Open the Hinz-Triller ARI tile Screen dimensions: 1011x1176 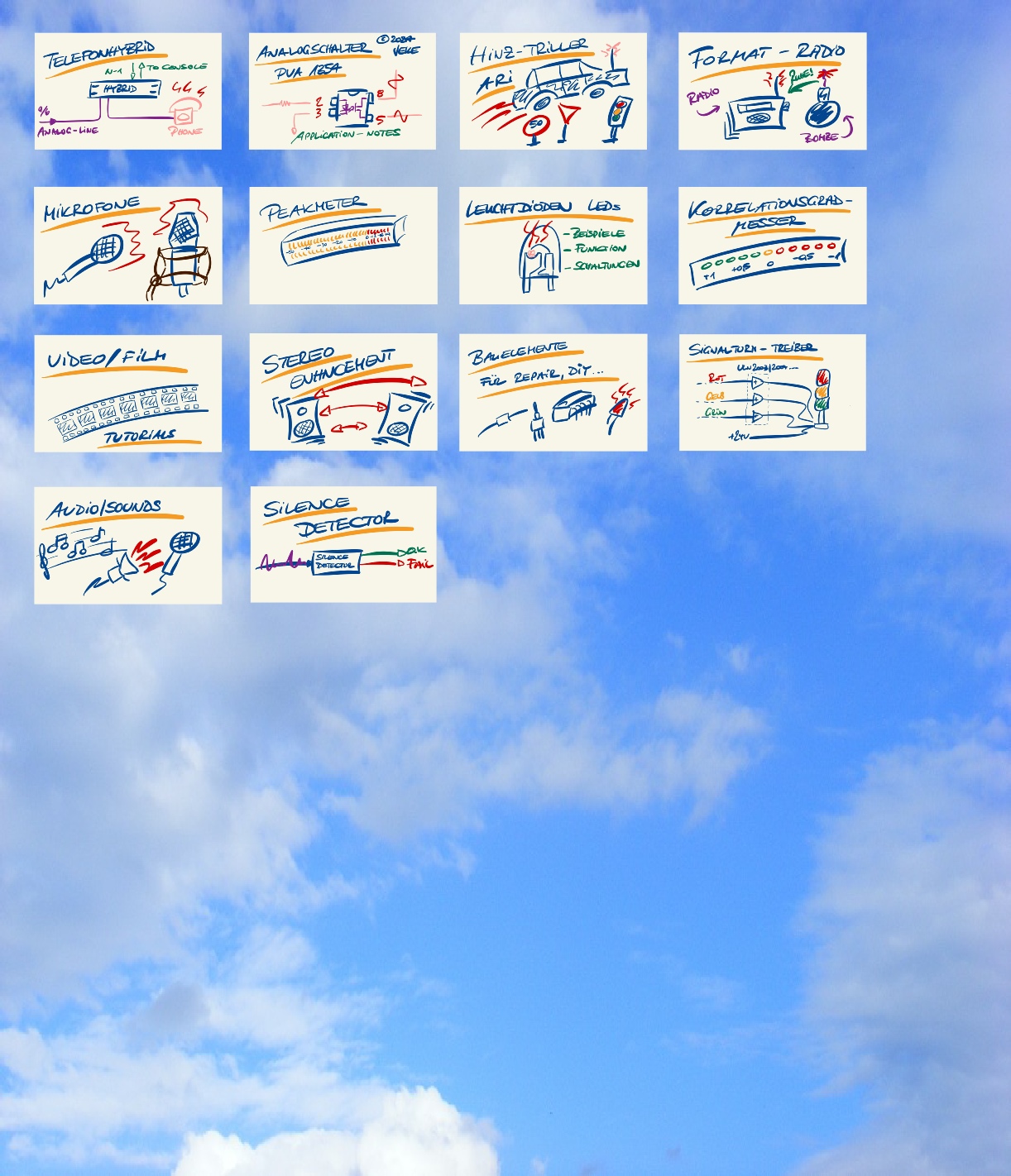553,91
